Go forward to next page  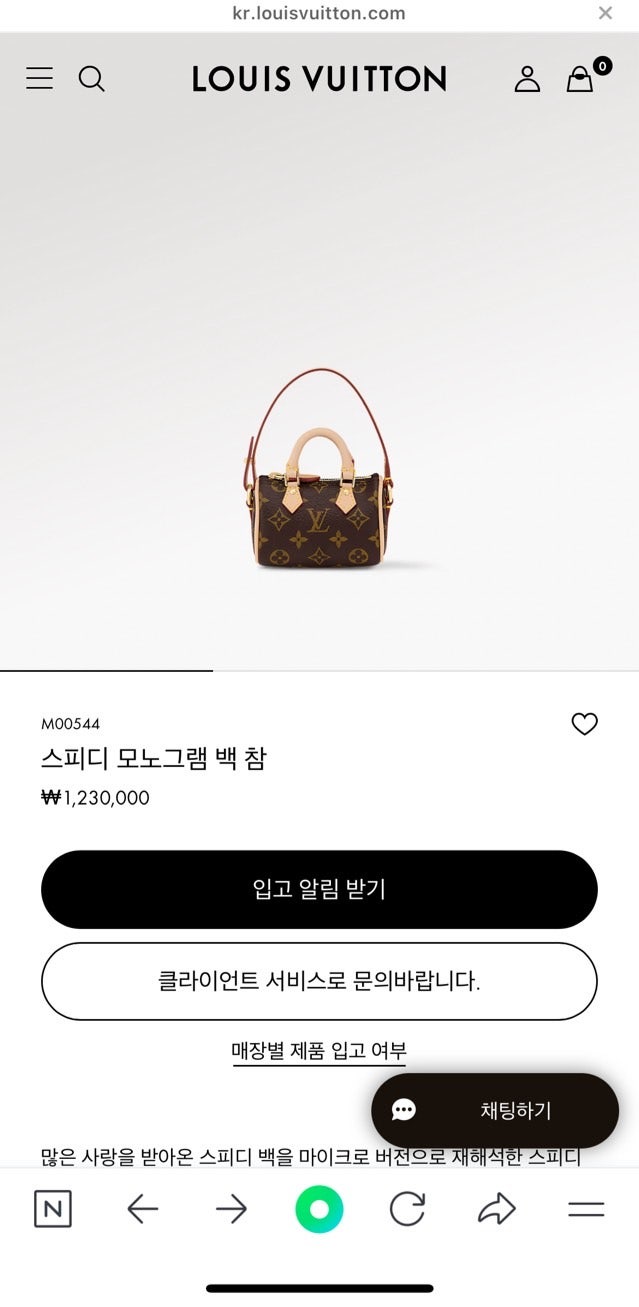231,1210
